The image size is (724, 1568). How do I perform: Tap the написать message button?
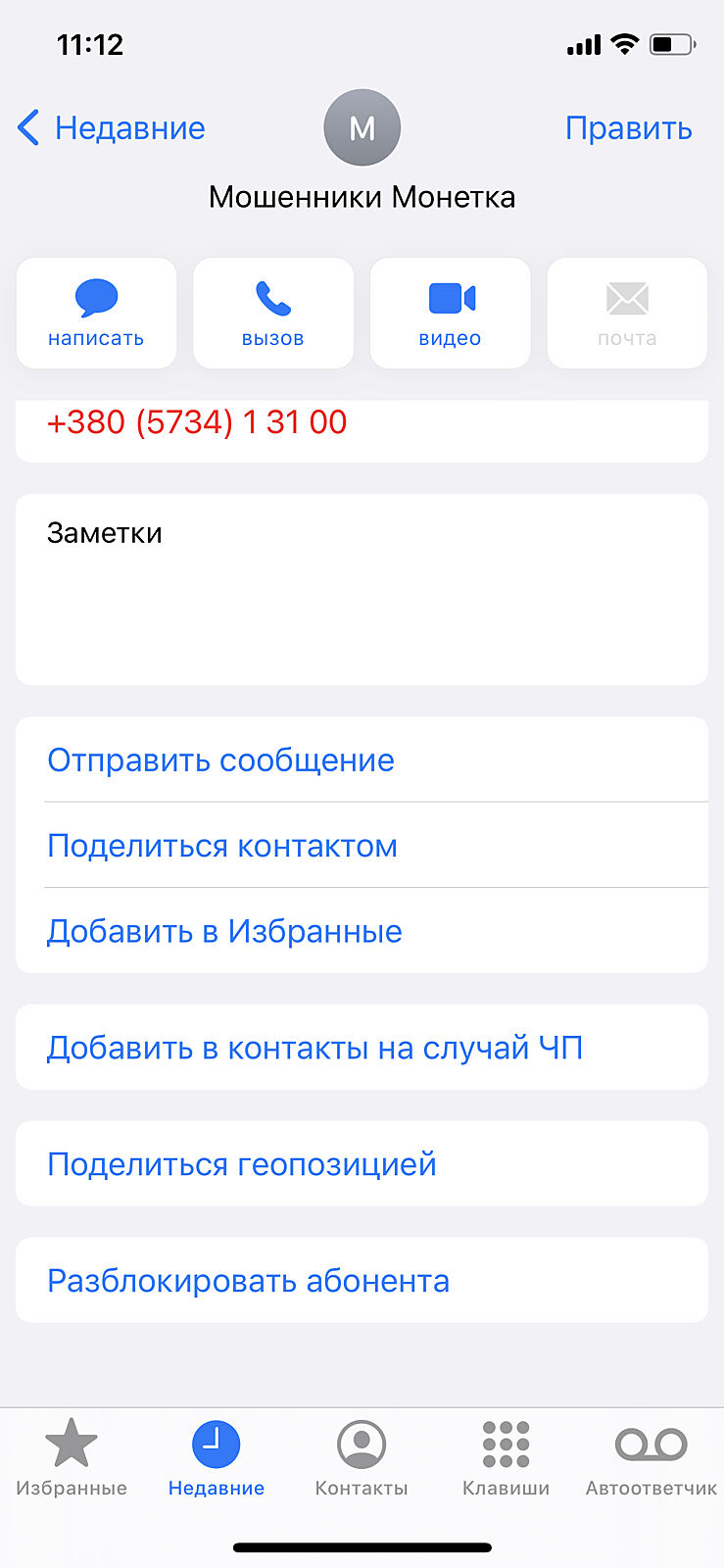coord(96,314)
